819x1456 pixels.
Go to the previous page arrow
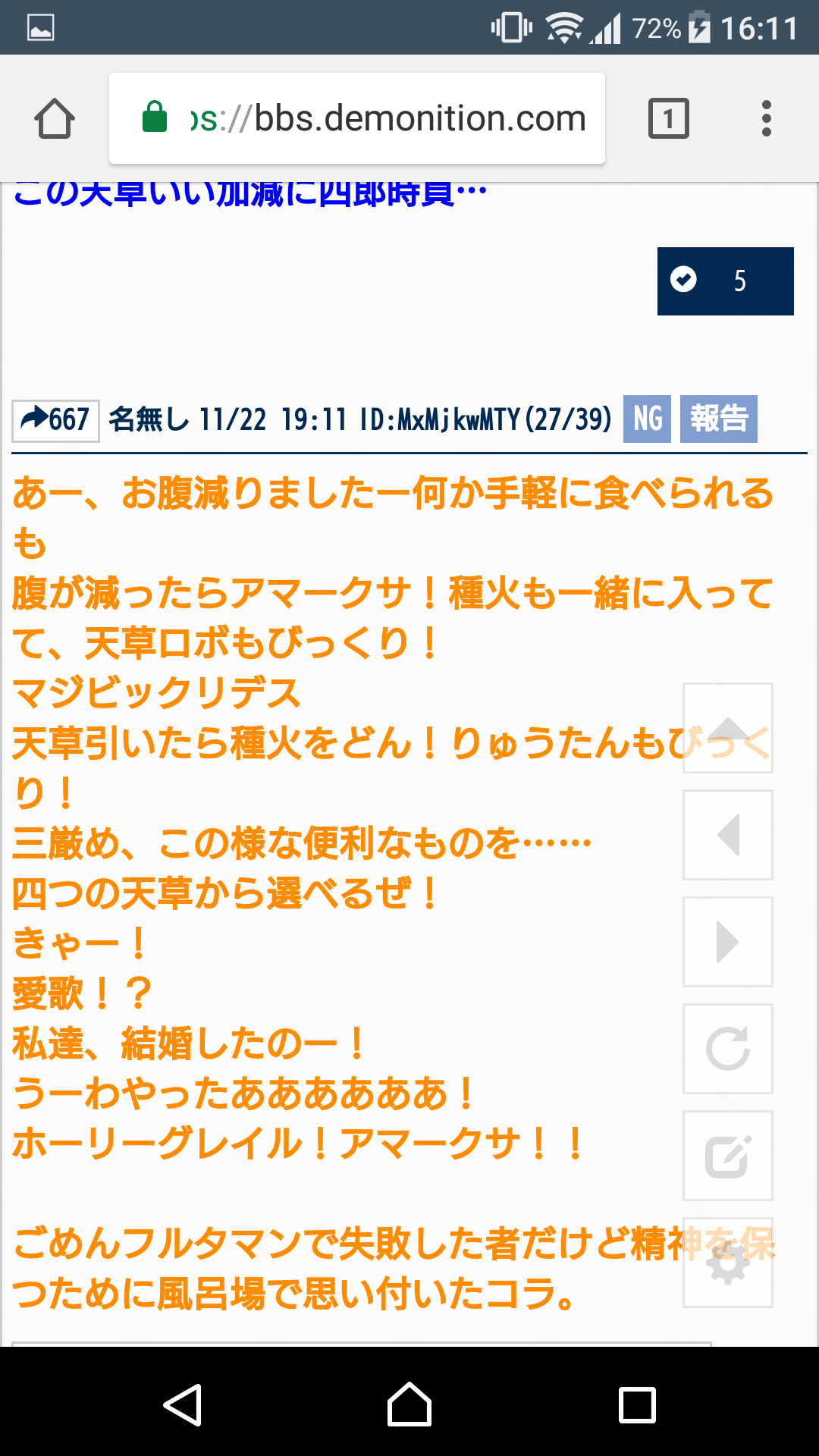coord(728,835)
